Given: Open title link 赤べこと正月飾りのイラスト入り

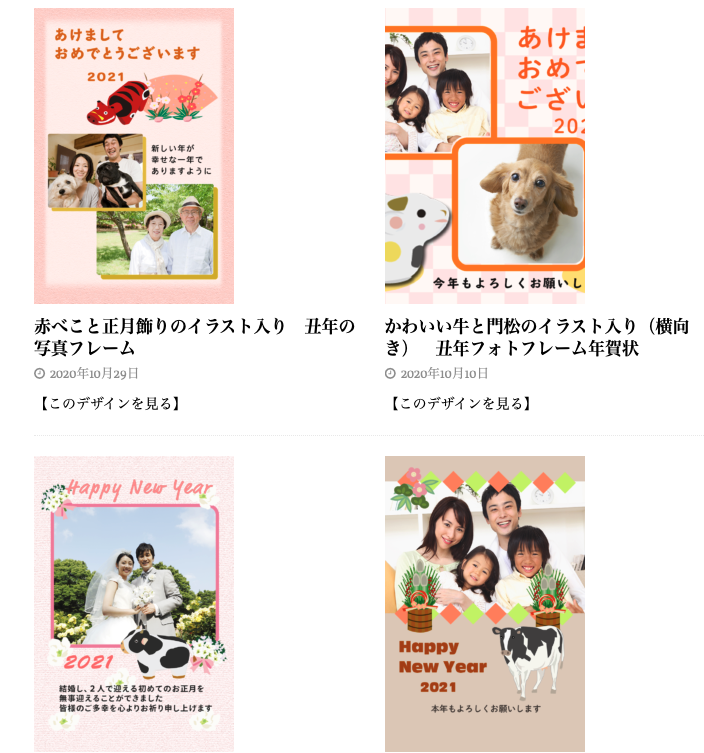Looking at the screenshot, I should click(x=194, y=337).
